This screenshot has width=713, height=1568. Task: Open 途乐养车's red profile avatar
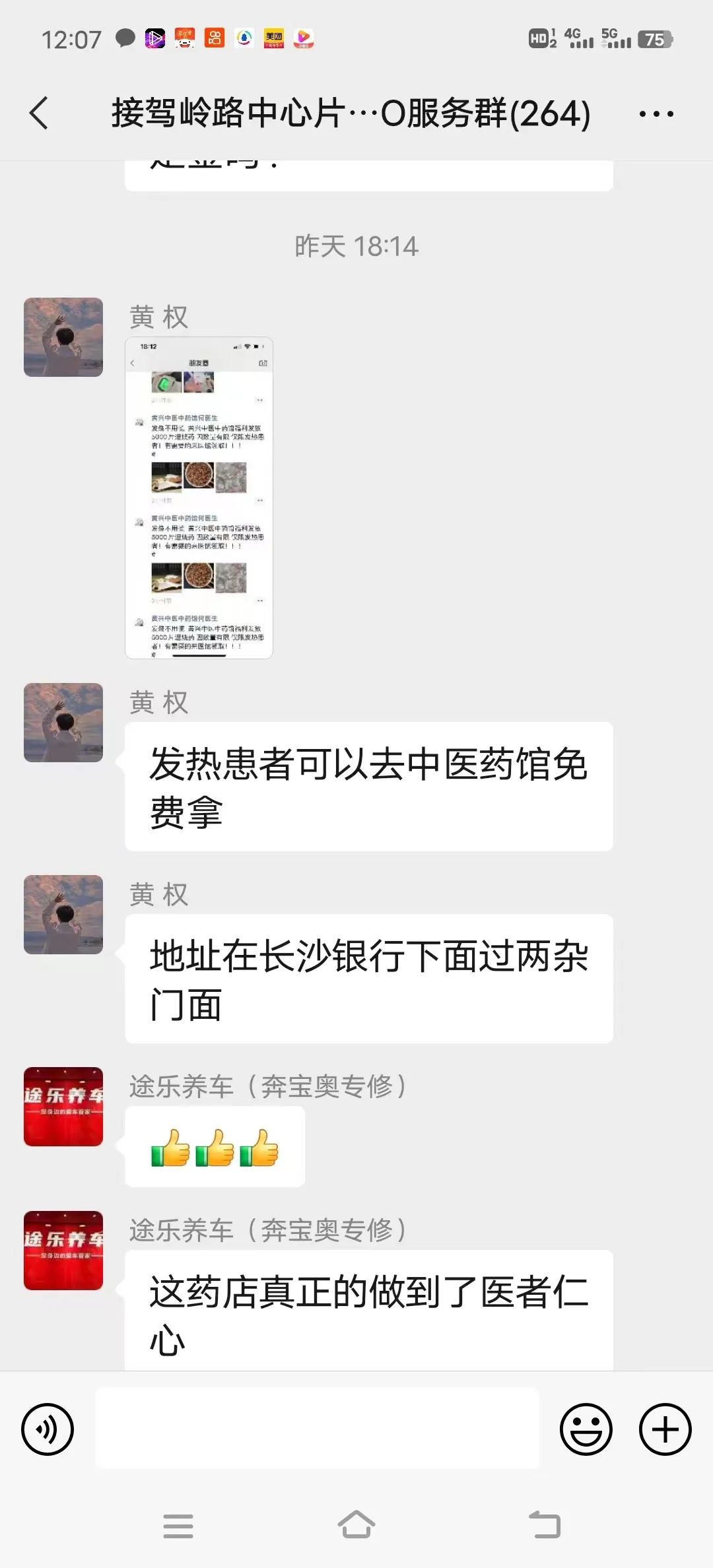pyautogui.click(x=63, y=1109)
